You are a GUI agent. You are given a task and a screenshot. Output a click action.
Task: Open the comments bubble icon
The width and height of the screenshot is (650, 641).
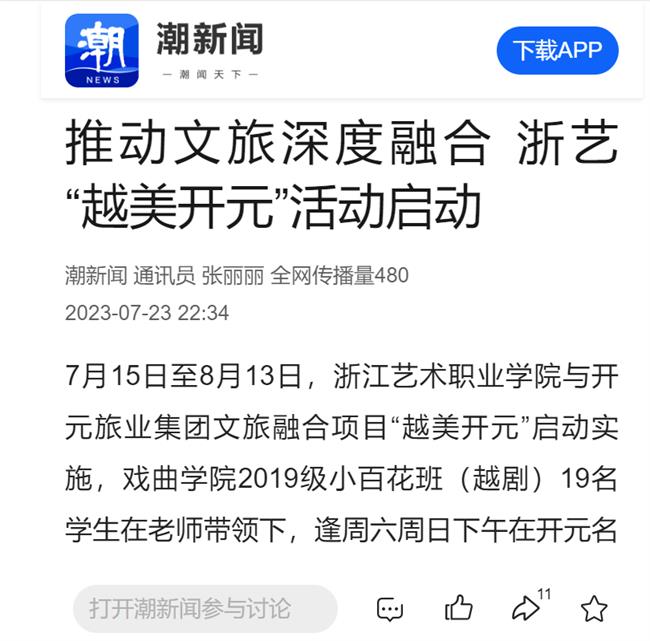390,608
